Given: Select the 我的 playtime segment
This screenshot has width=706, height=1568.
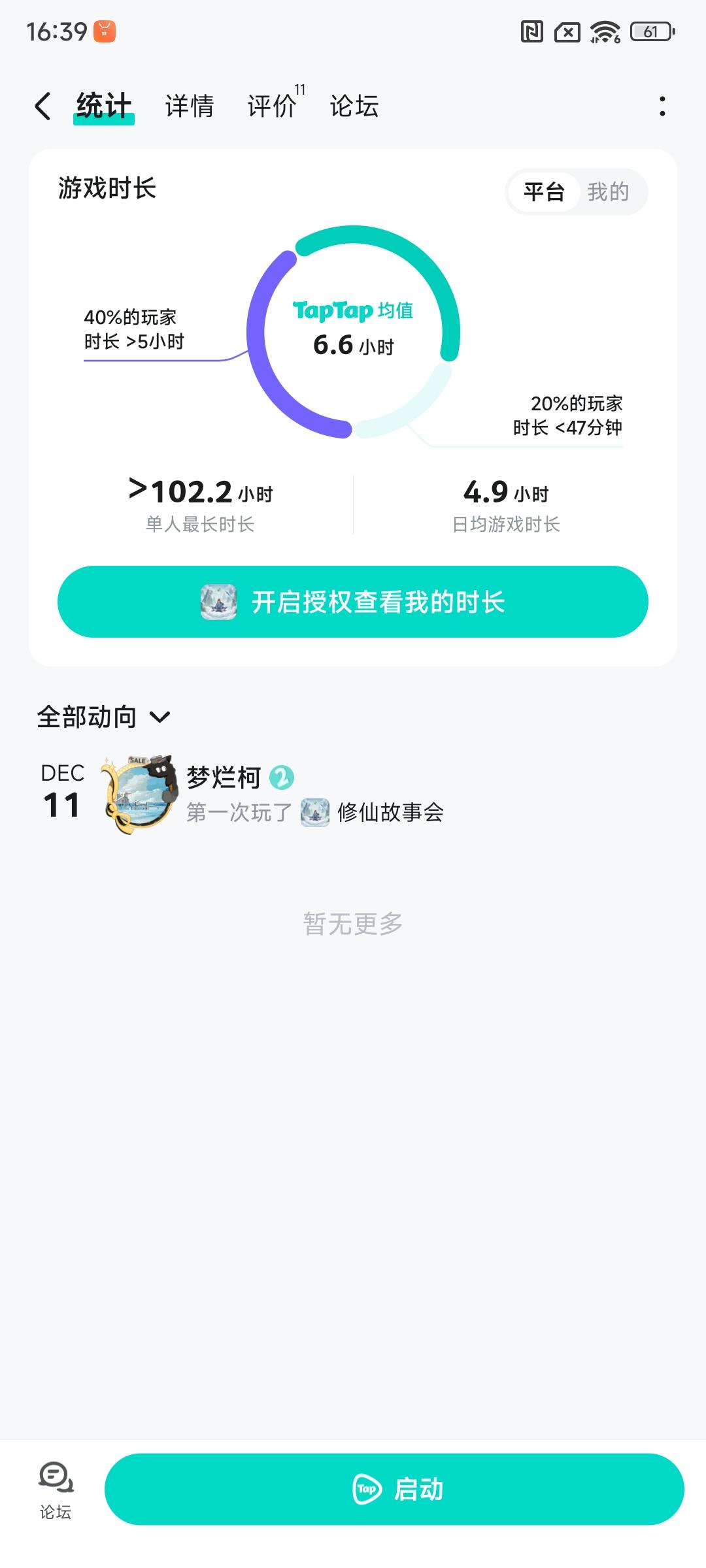Looking at the screenshot, I should pos(608,192).
